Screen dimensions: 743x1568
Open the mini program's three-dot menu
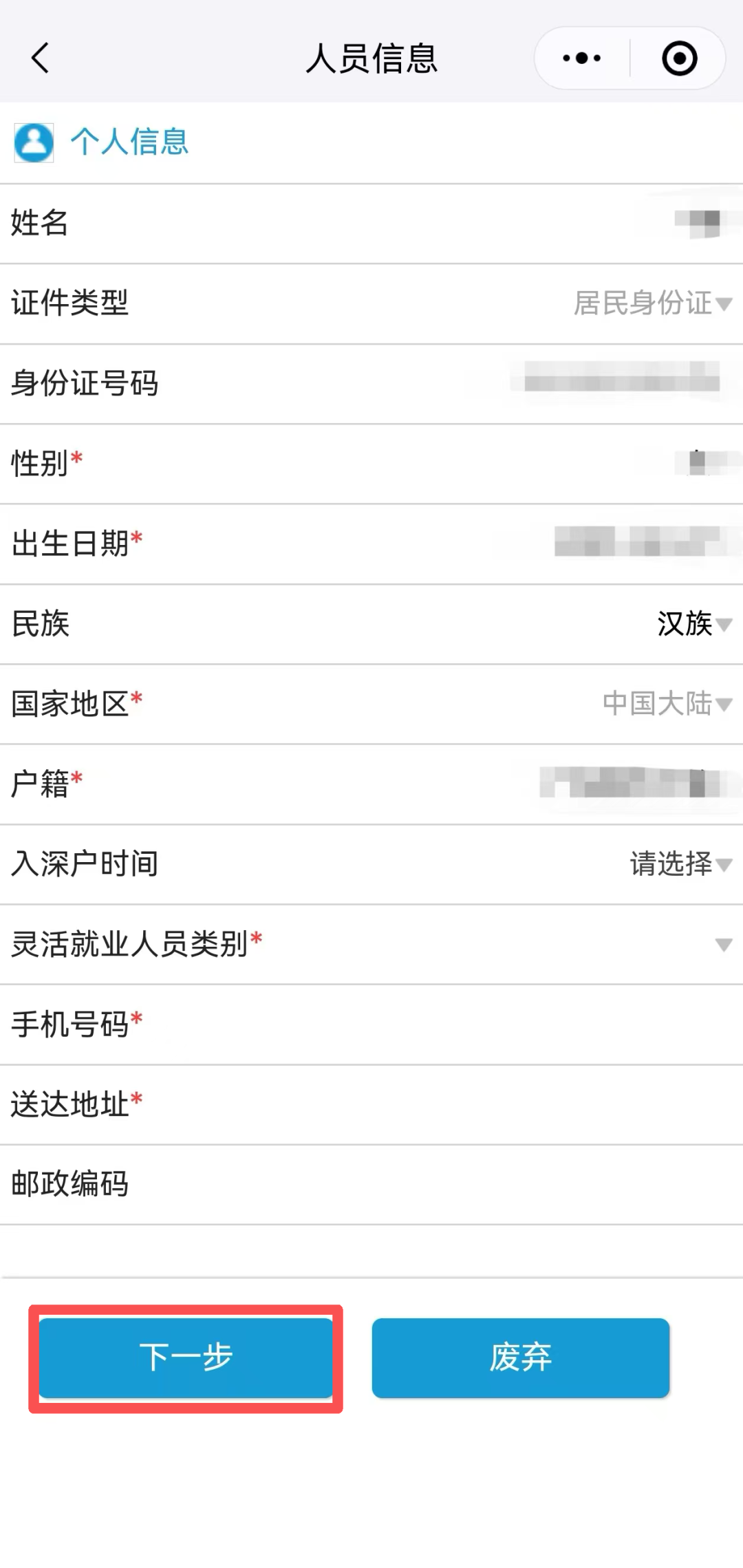tap(581, 58)
